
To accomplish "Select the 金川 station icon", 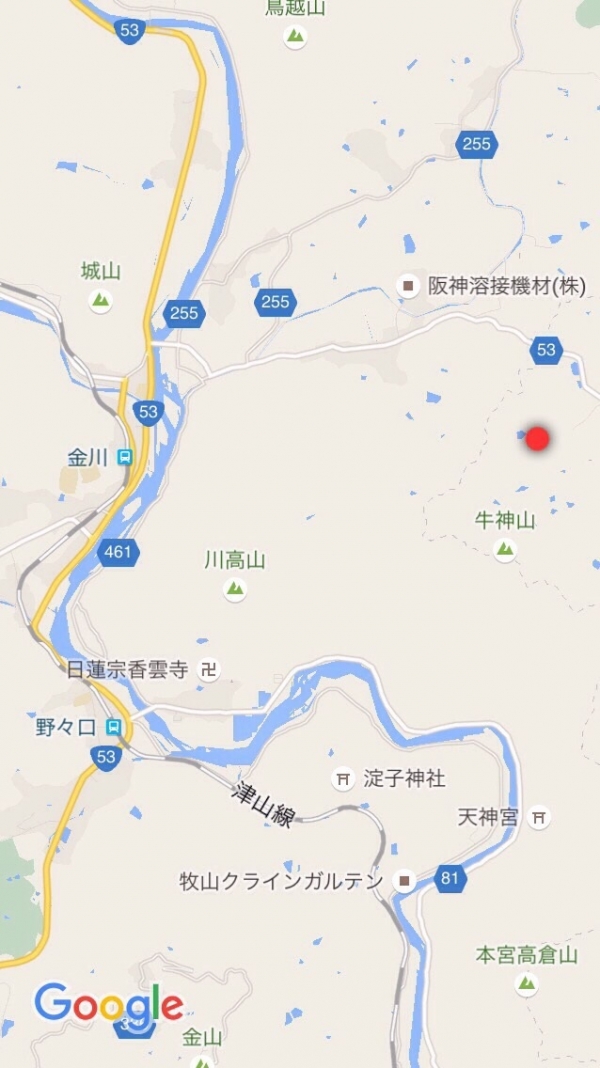I will tap(124, 458).
